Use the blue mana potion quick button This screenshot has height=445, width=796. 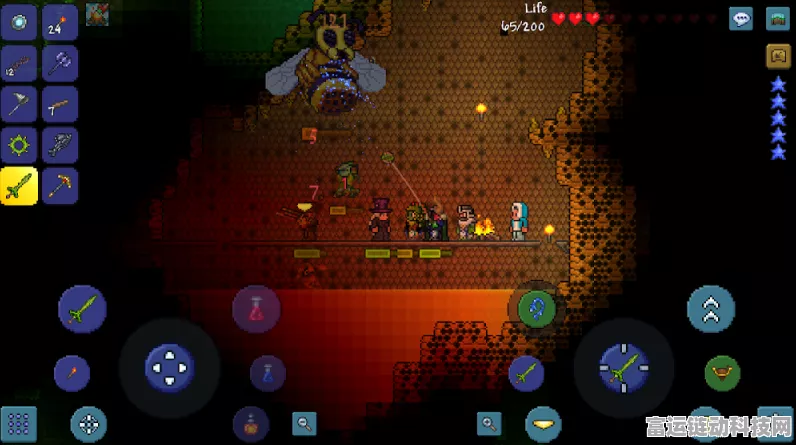(267, 374)
